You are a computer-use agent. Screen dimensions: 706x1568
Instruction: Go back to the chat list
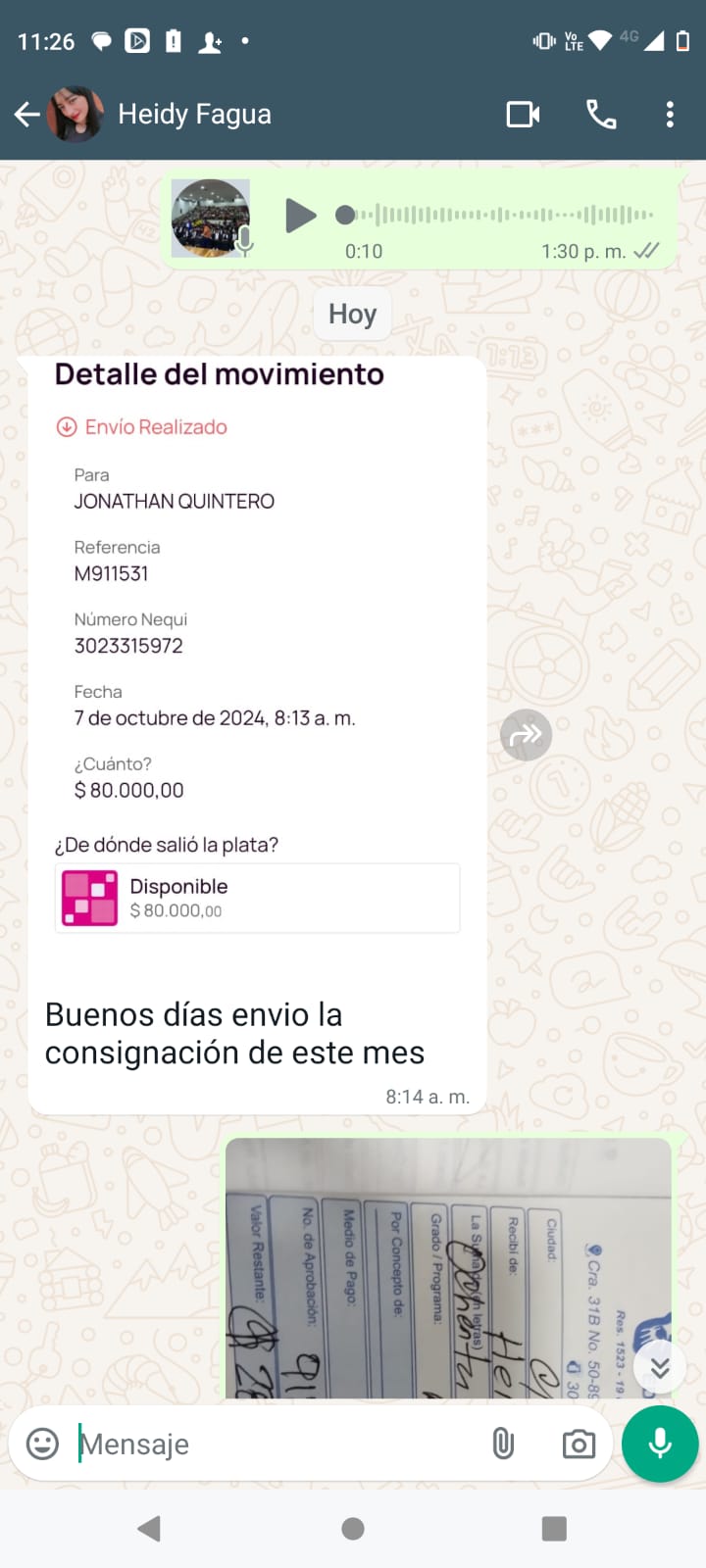click(x=27, y=115)
